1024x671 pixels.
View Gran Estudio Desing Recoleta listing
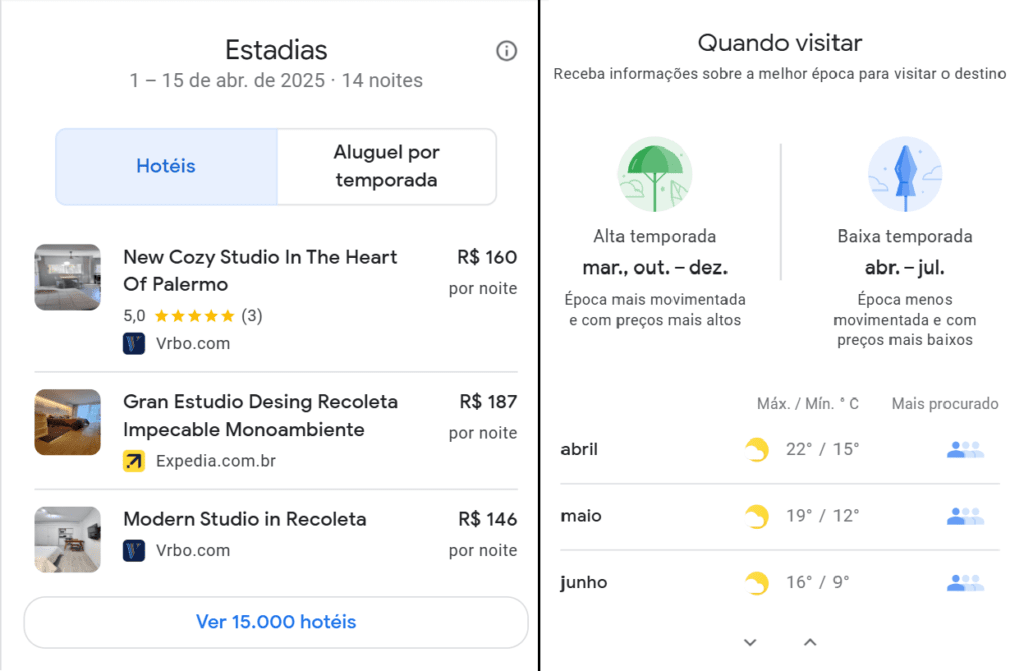(x=260, y=416)
